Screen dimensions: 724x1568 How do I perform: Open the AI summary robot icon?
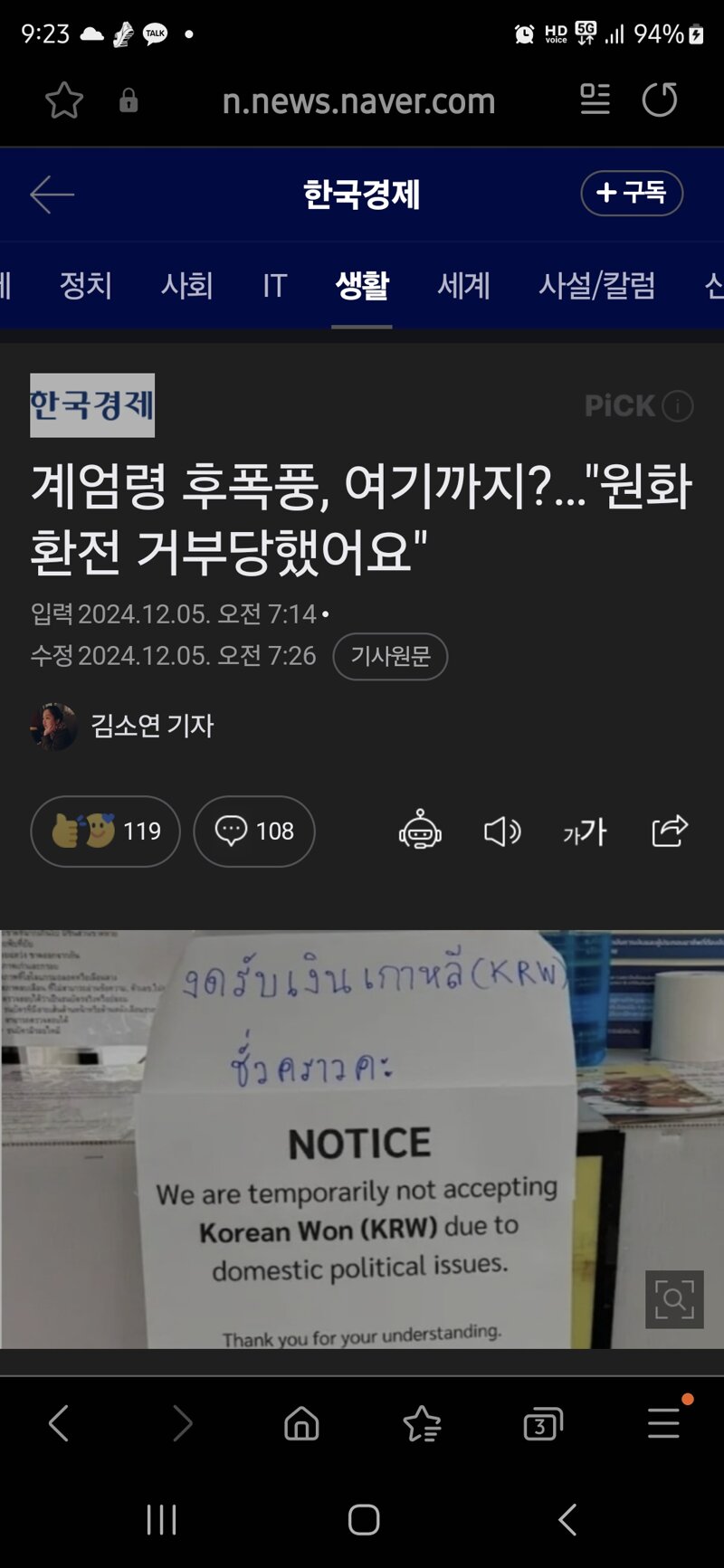click(x=420, y=830)
